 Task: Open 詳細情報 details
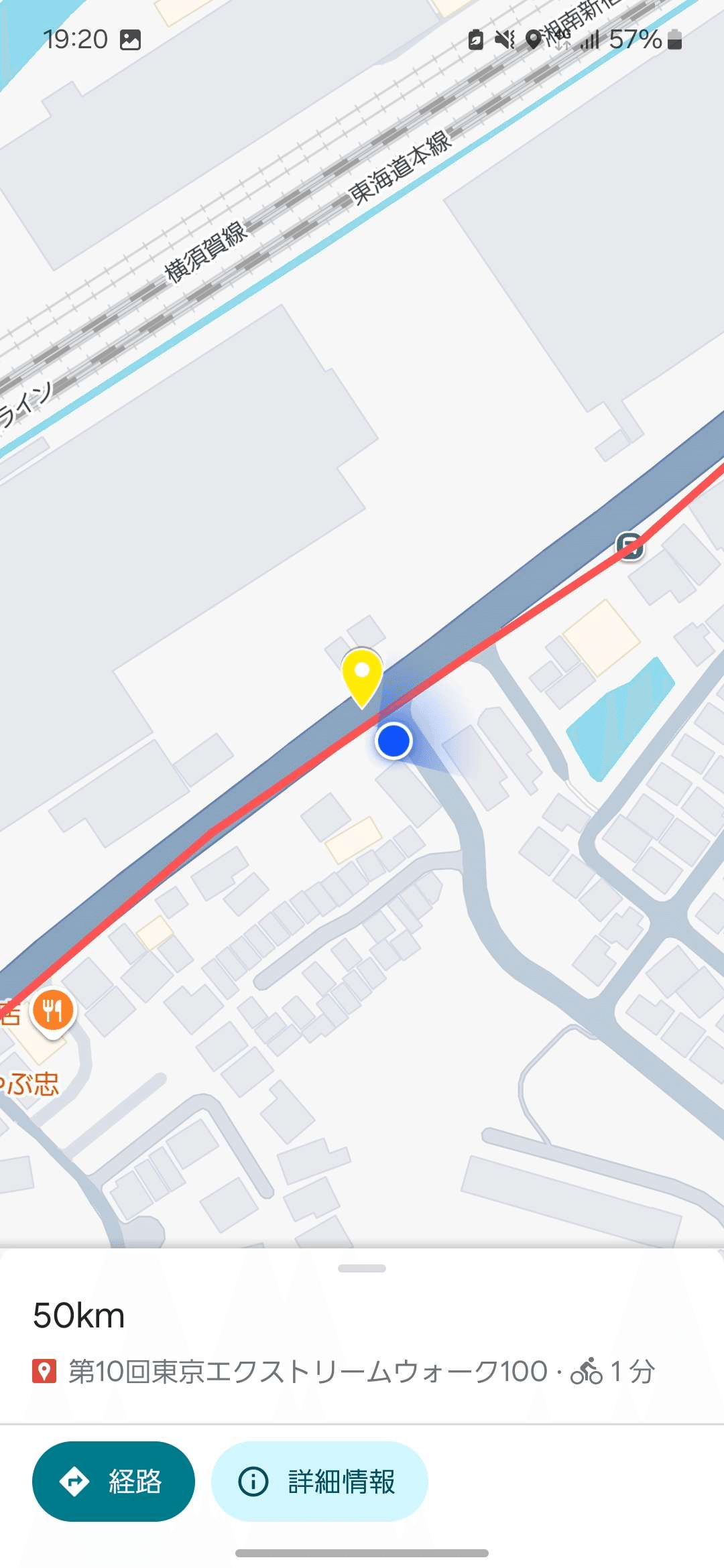coord(319,1481)
